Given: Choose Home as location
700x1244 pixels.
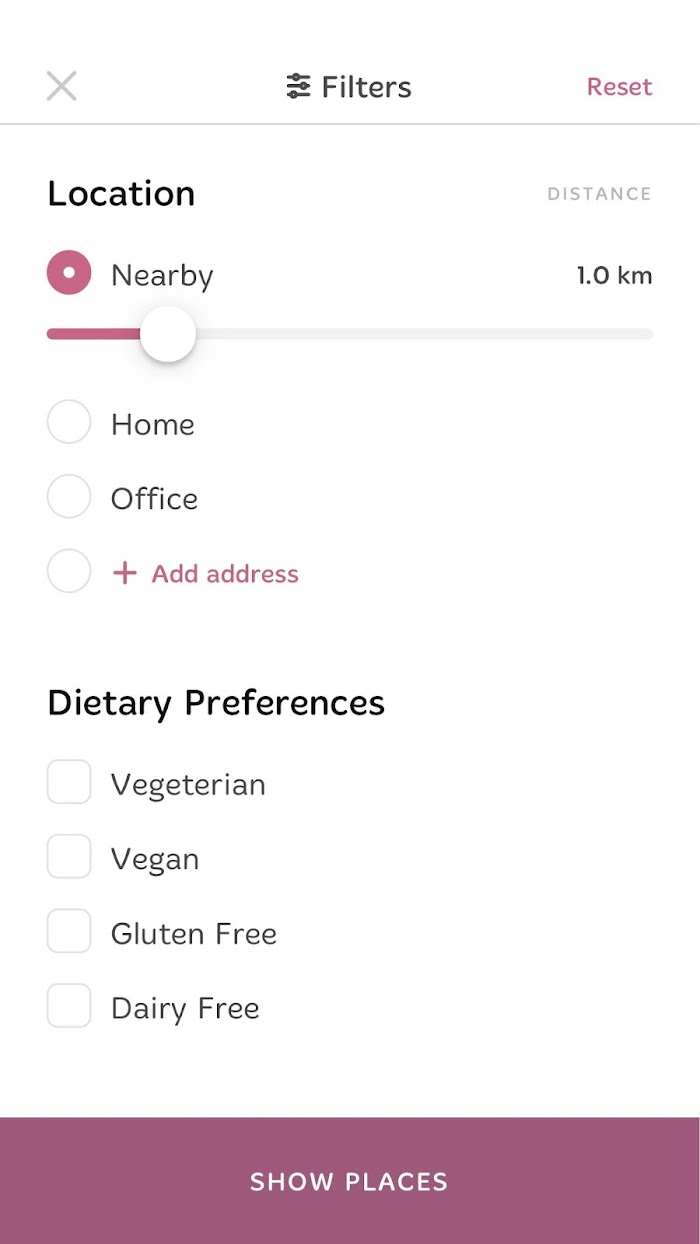Looking at the screenshot, I should coord(69,422).
